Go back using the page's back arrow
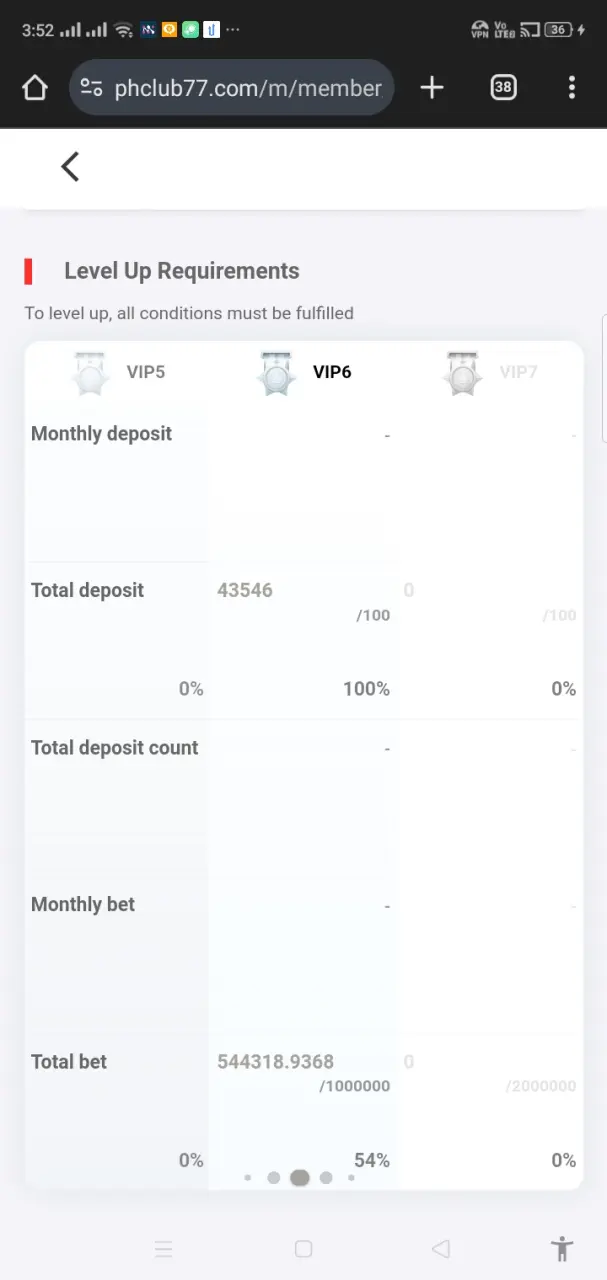 click(70, 167)
